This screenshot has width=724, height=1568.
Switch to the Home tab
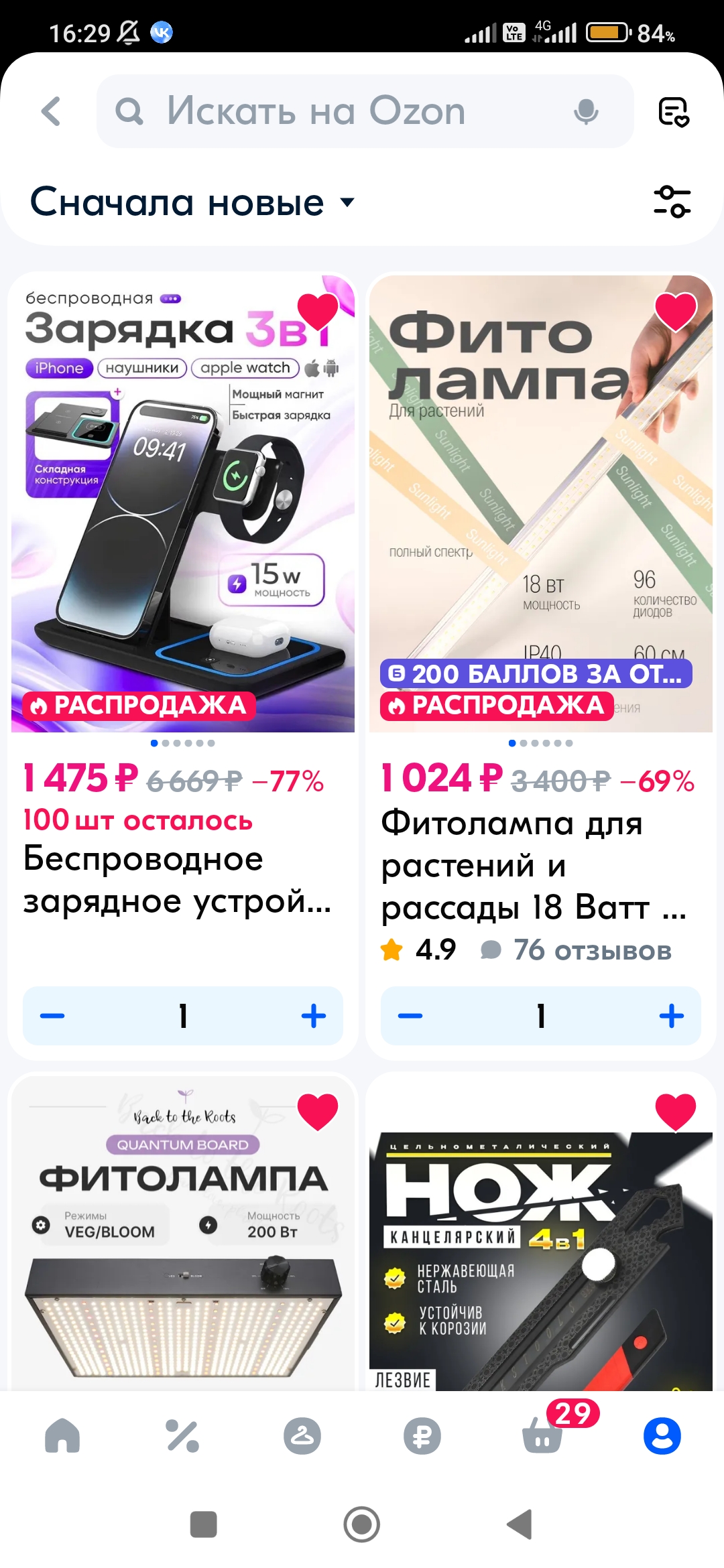click(x=62, y=1435)
